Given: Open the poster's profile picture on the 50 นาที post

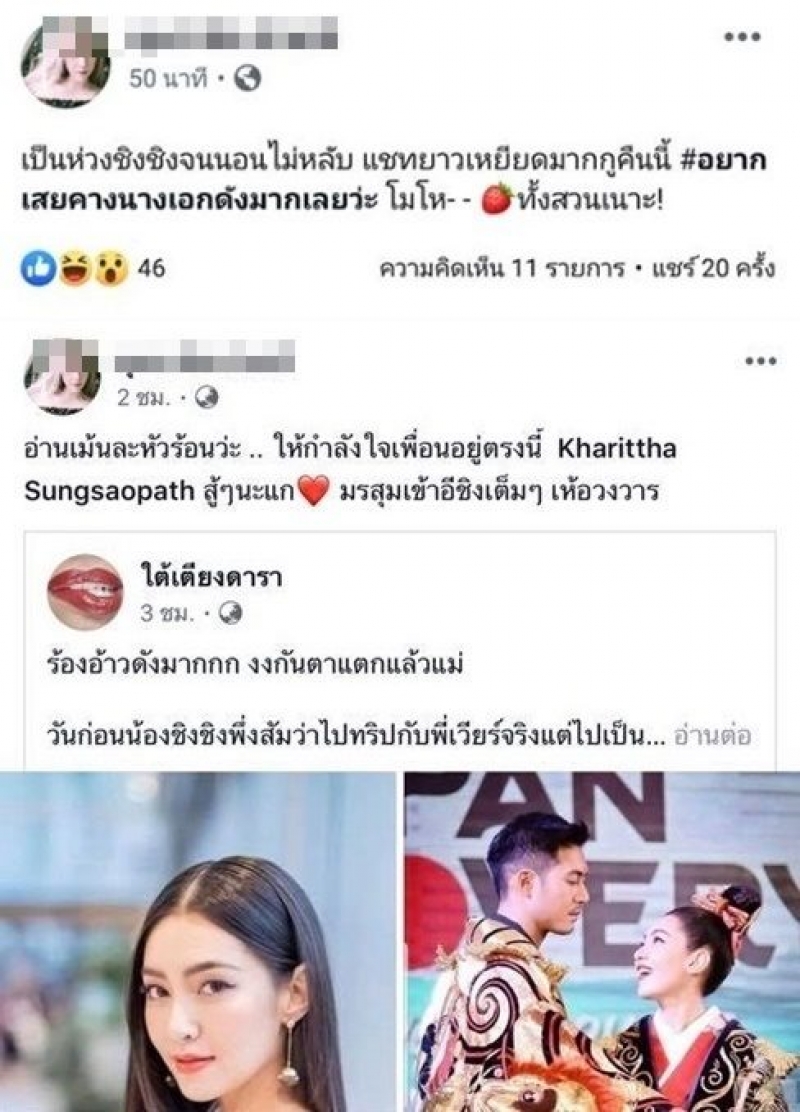Looking at the screenshot, I should (65, 63).
